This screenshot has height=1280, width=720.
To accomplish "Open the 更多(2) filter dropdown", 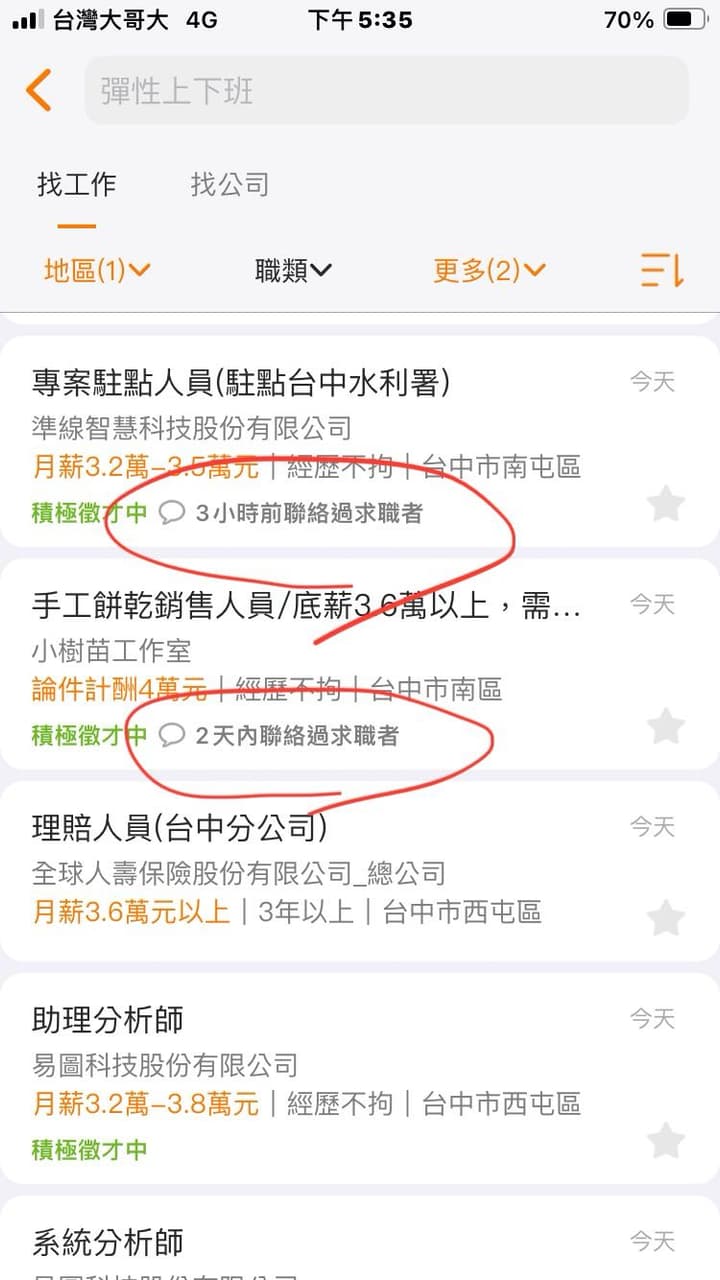I will pyautogui.click(x=489, y=270).
